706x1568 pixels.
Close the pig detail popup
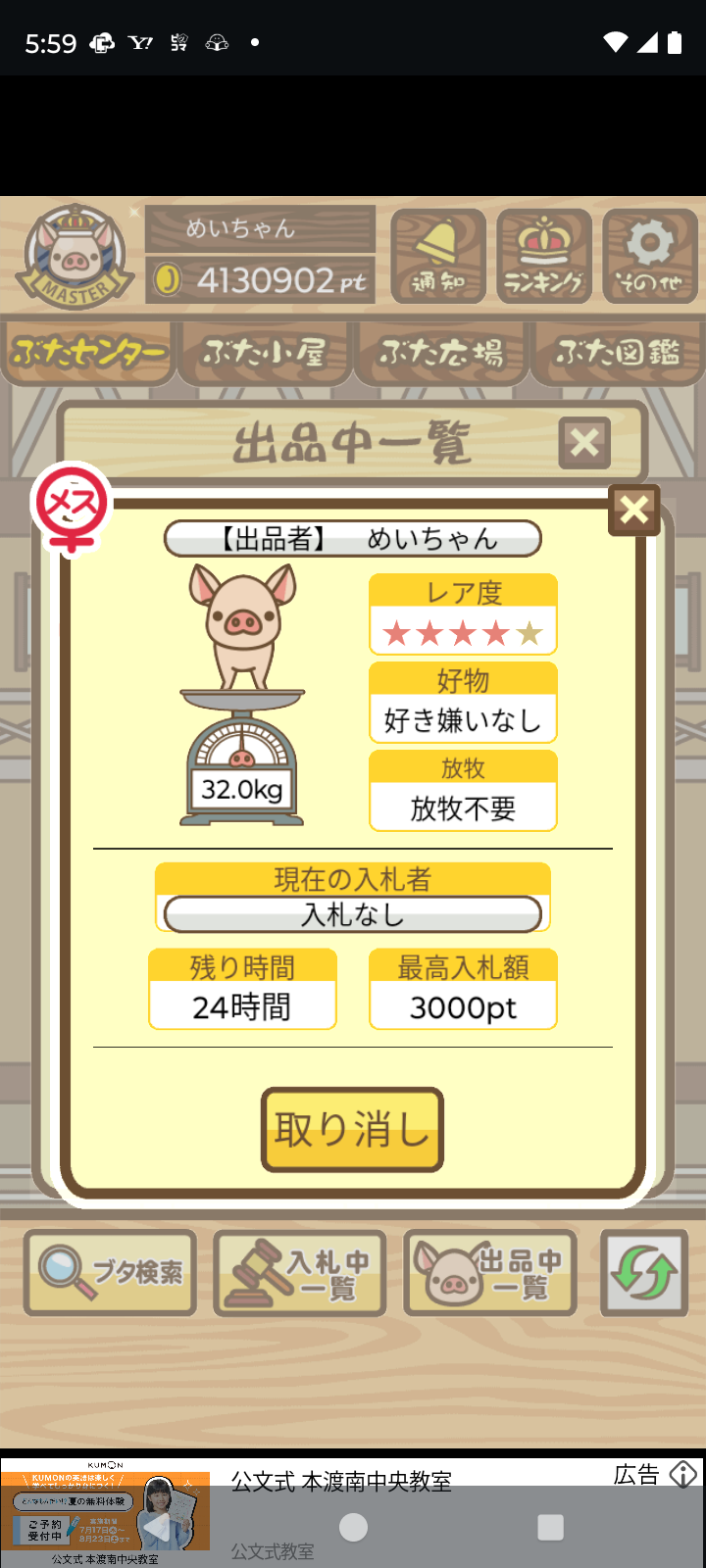[x=633, y=509]
